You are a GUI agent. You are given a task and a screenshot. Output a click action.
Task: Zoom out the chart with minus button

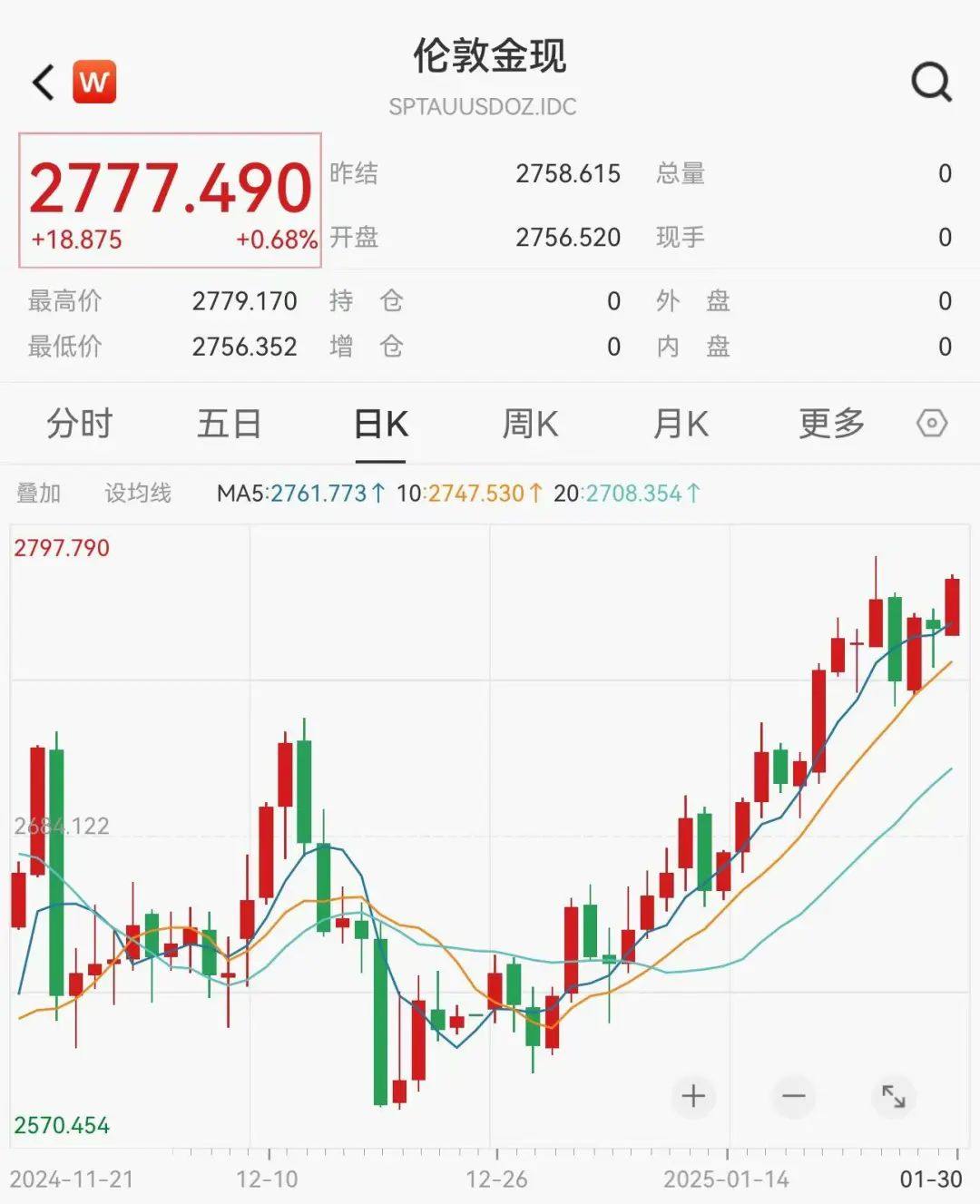coord(794,1096)
